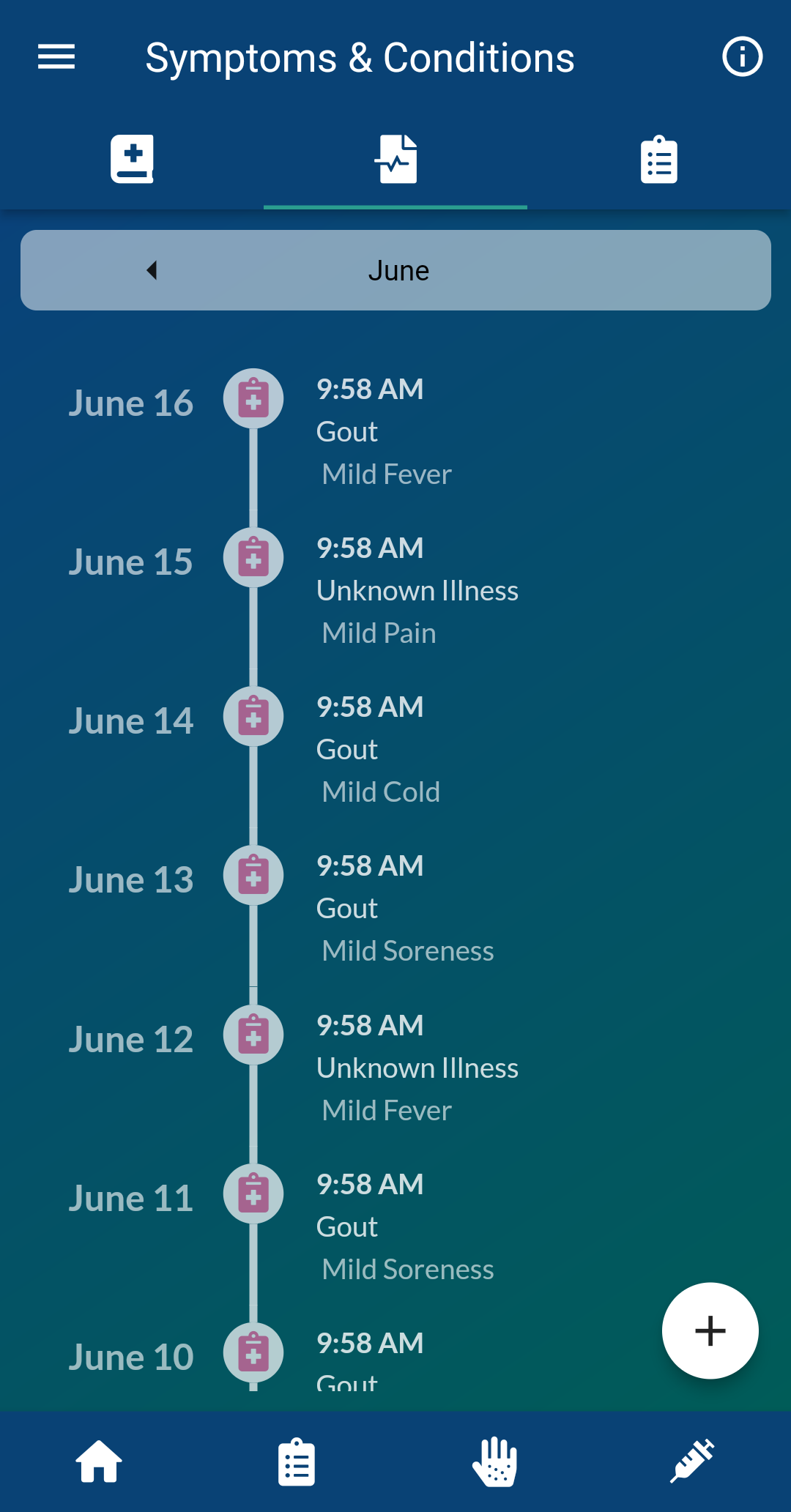View the June 13 Gout entry
Image resolution: width=791 pixels, height=1512 pixels.
[x=395, y=909]
